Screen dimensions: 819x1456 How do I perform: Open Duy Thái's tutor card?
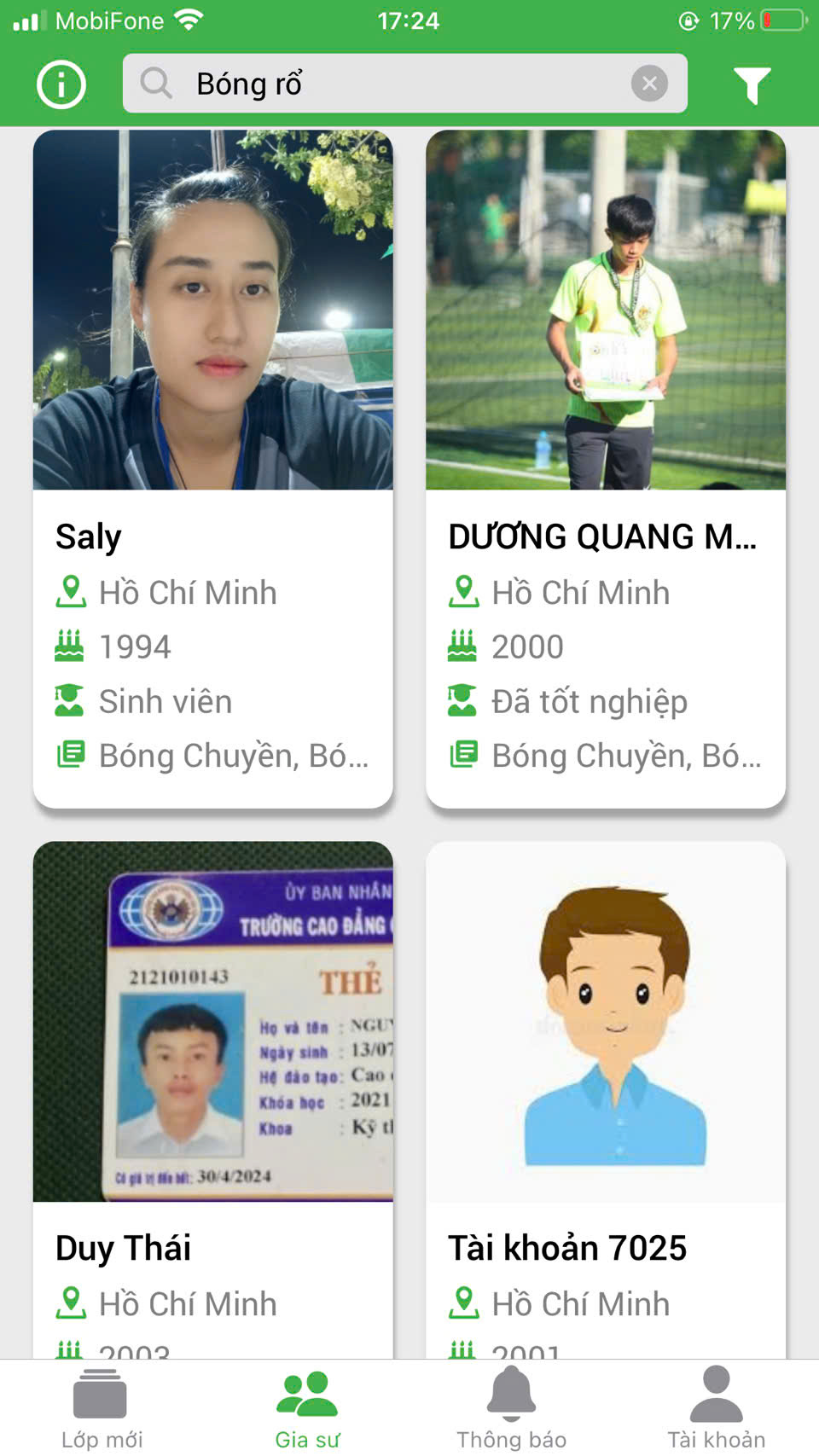pyautogui.click(x=212, y=1100)
